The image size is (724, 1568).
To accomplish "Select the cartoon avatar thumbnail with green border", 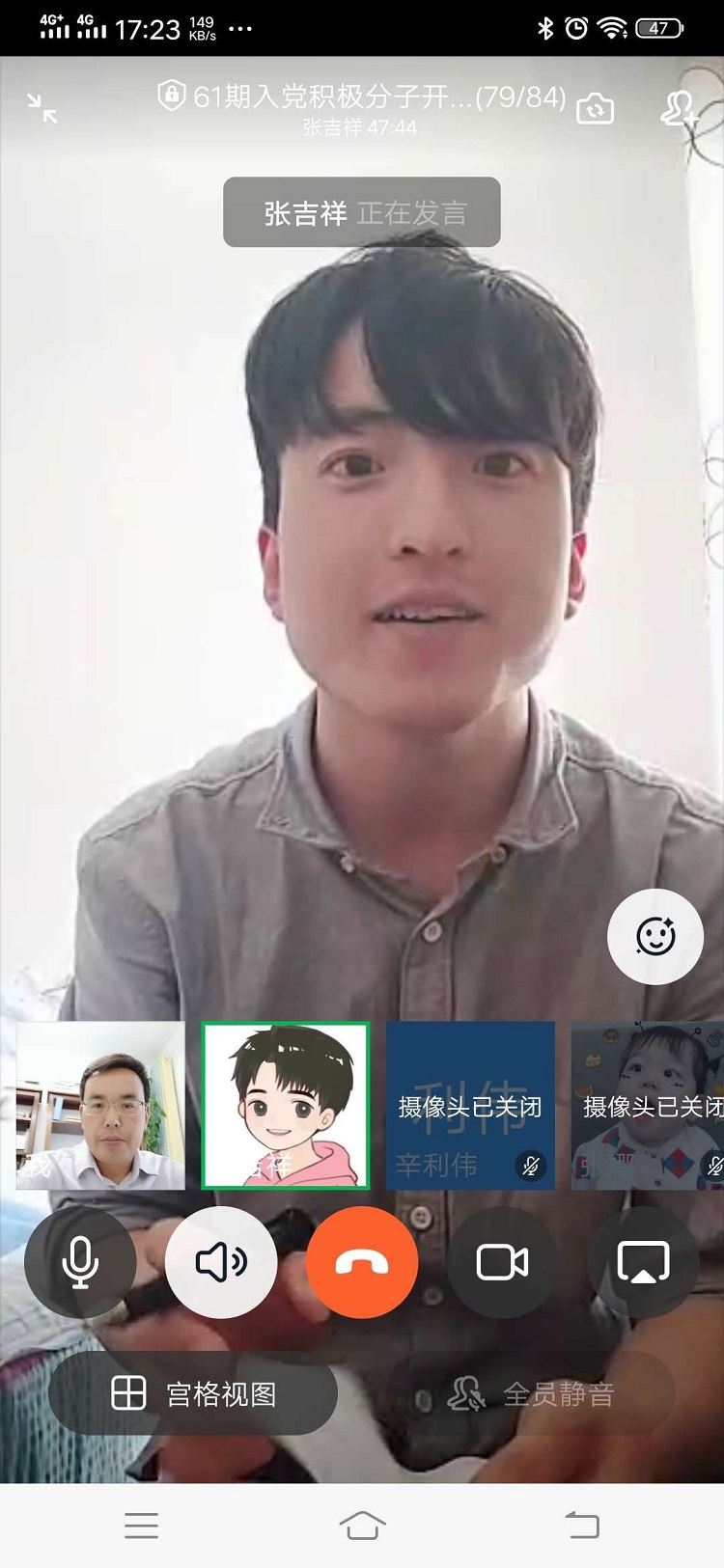I will tap(286, 1105).
